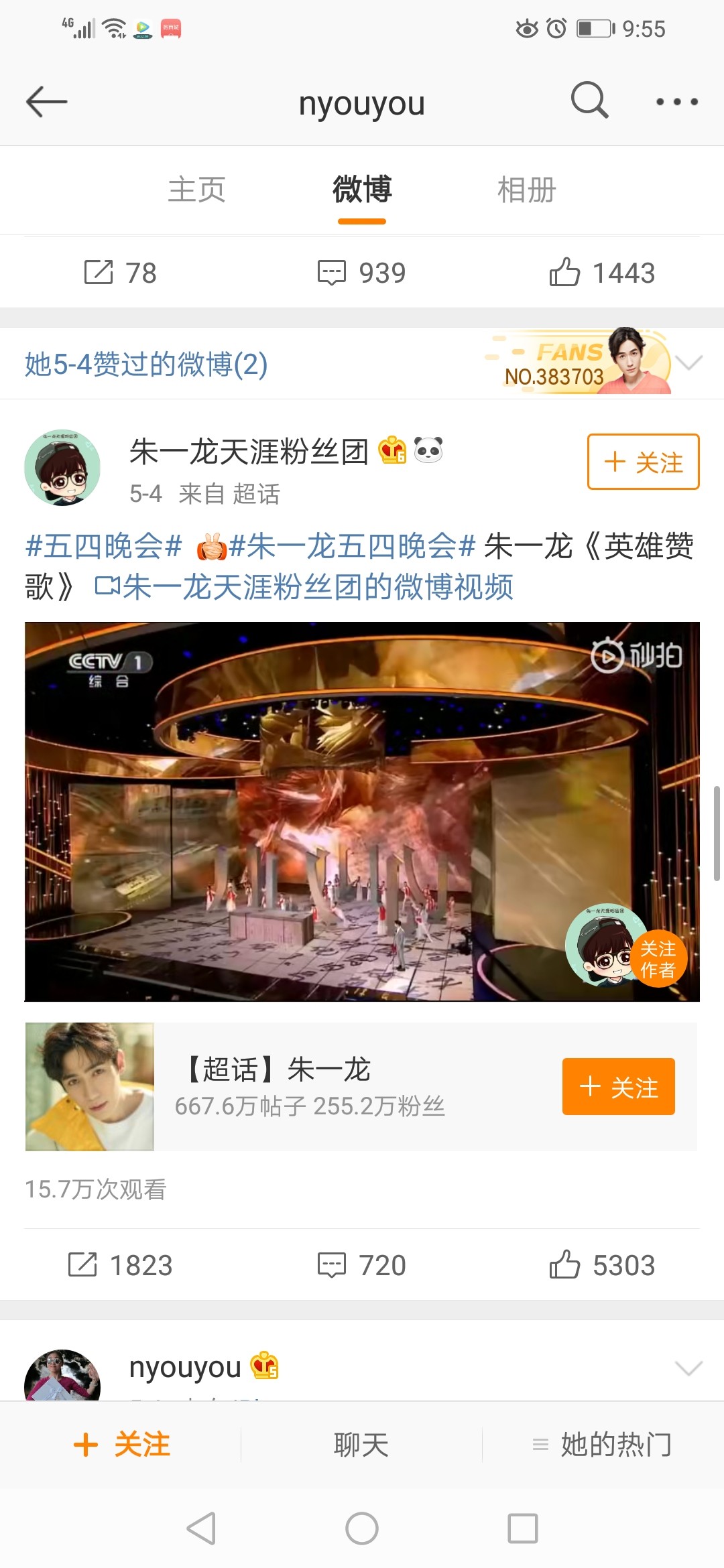Tap 关注作者 badge on the video
The width and height of the screenshot is (724, 1568).
(x=658, y=959)
